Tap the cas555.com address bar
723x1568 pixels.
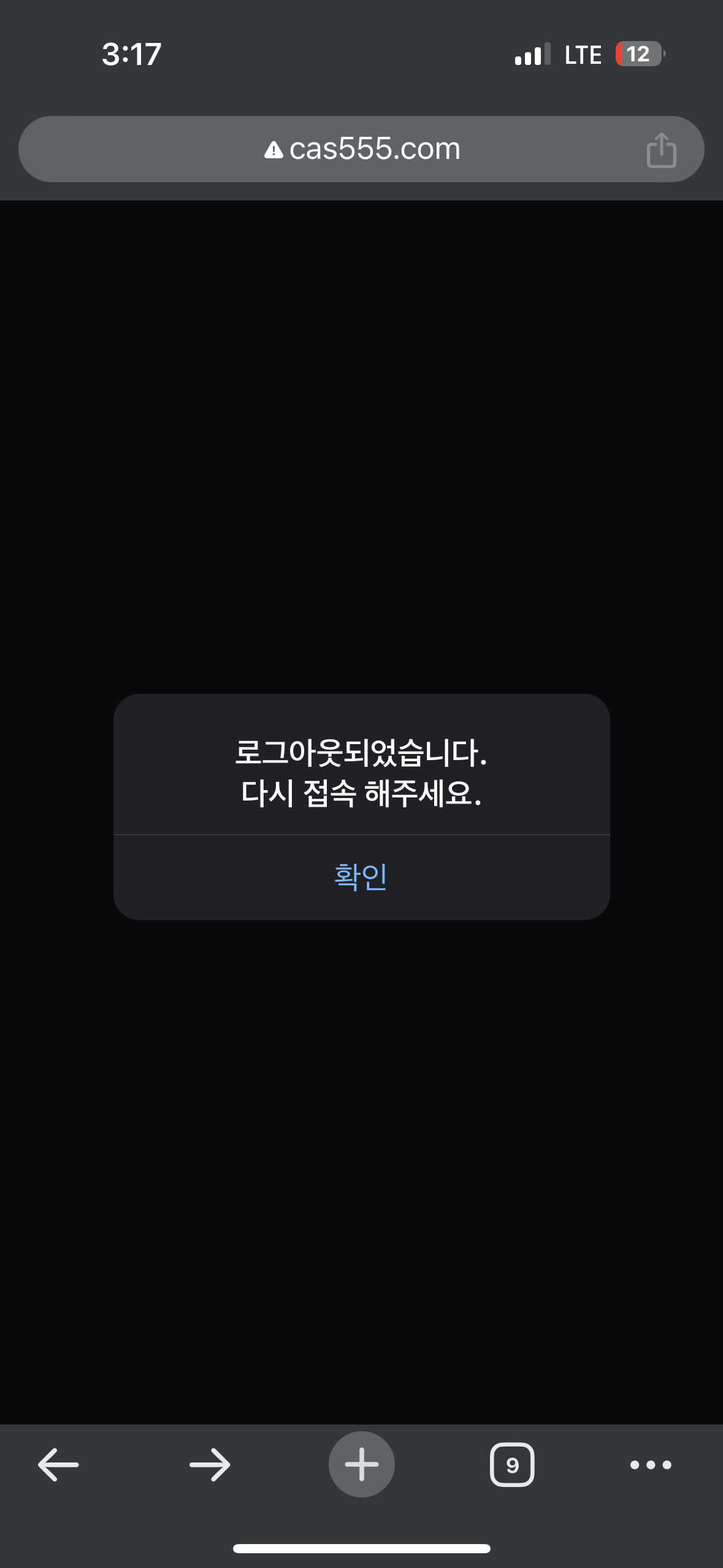(x=362, y=149)
